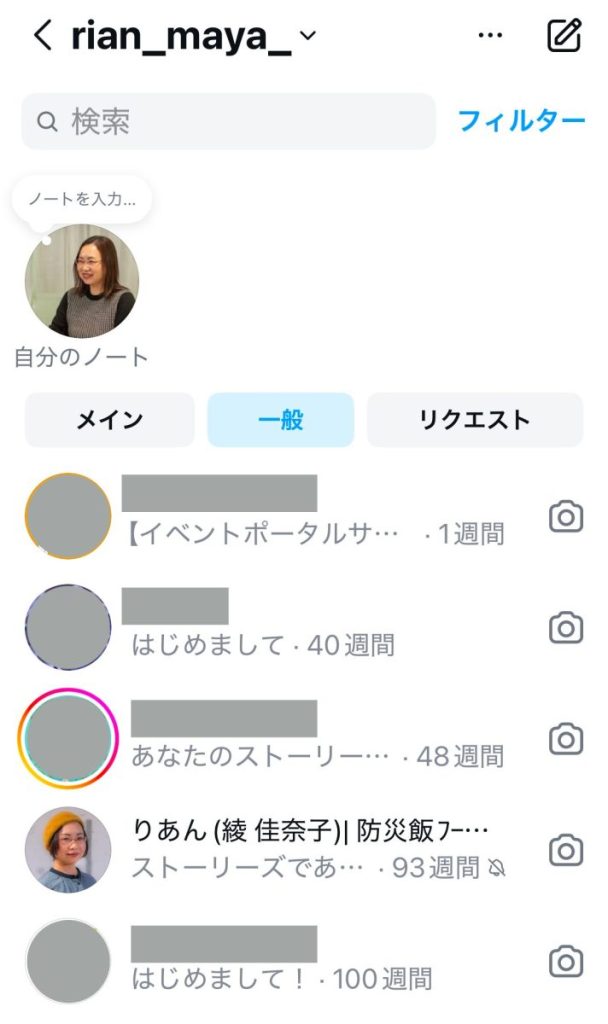Open the フィルター filter options
This screenshot has width=608, height=1024.
(521, 121)
